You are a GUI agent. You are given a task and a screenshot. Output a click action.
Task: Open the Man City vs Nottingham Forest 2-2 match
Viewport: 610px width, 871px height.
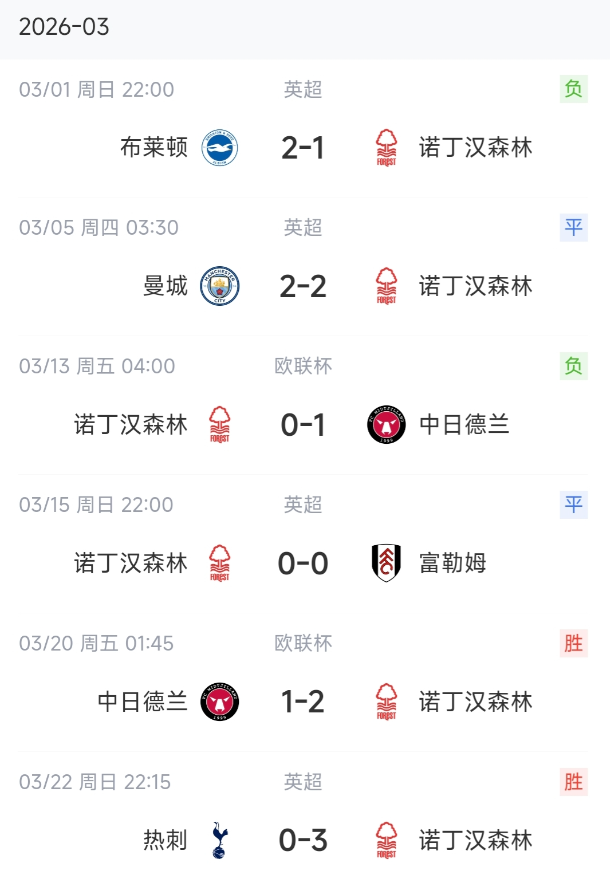(x=305, y=267)
